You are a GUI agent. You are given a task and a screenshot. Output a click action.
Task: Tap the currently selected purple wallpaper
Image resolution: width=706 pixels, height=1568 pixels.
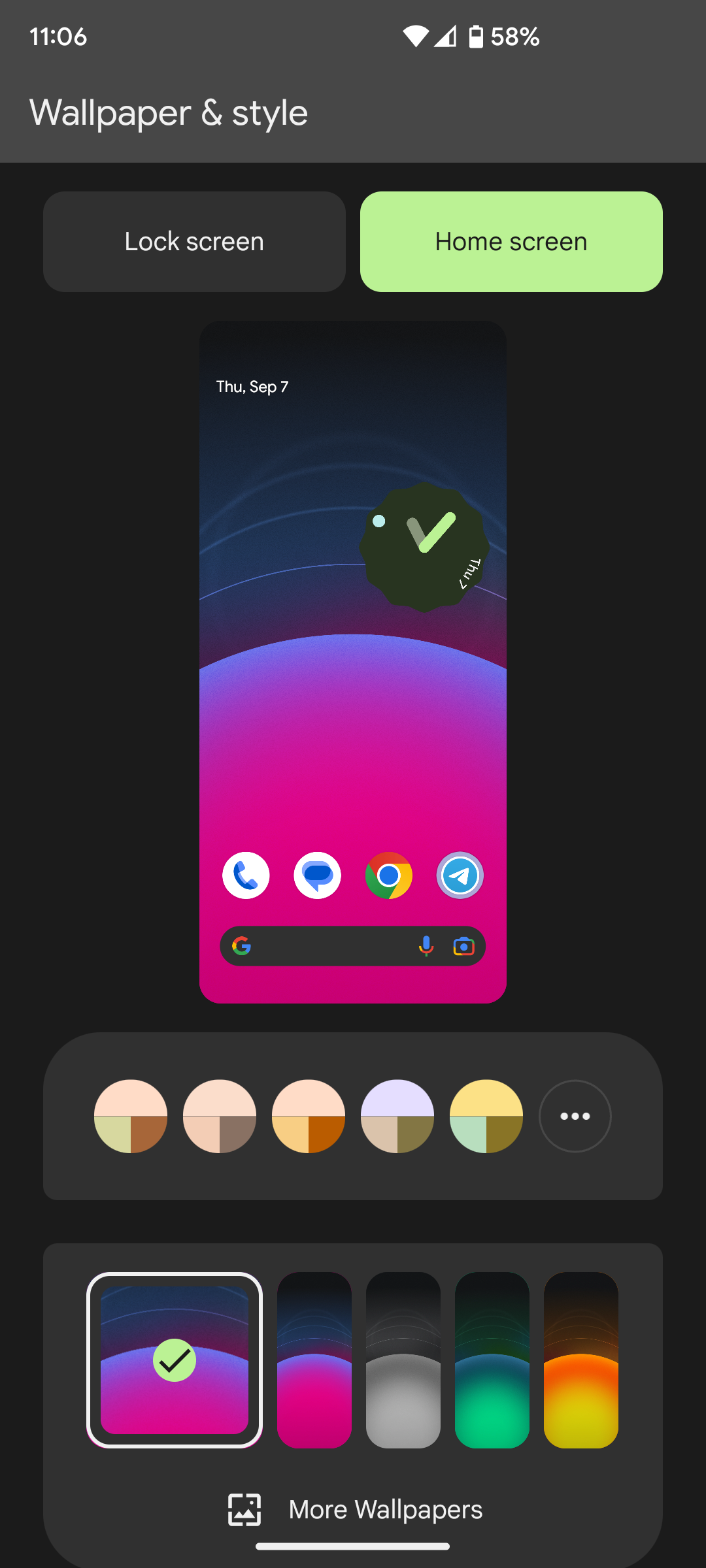tap(175, 1360)
